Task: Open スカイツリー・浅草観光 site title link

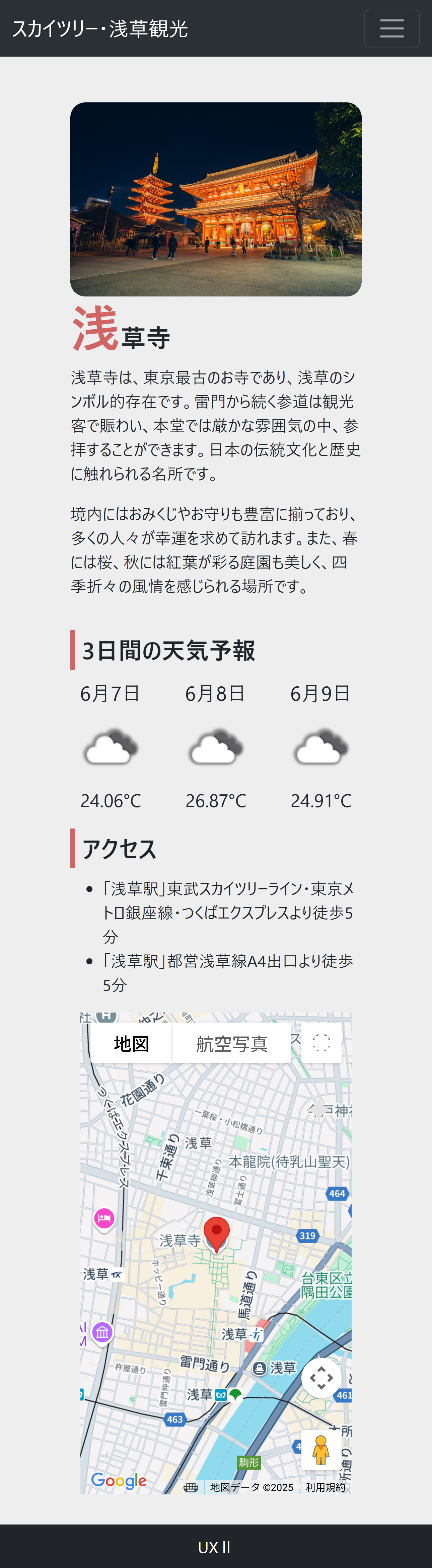Action: coord(100,28)
